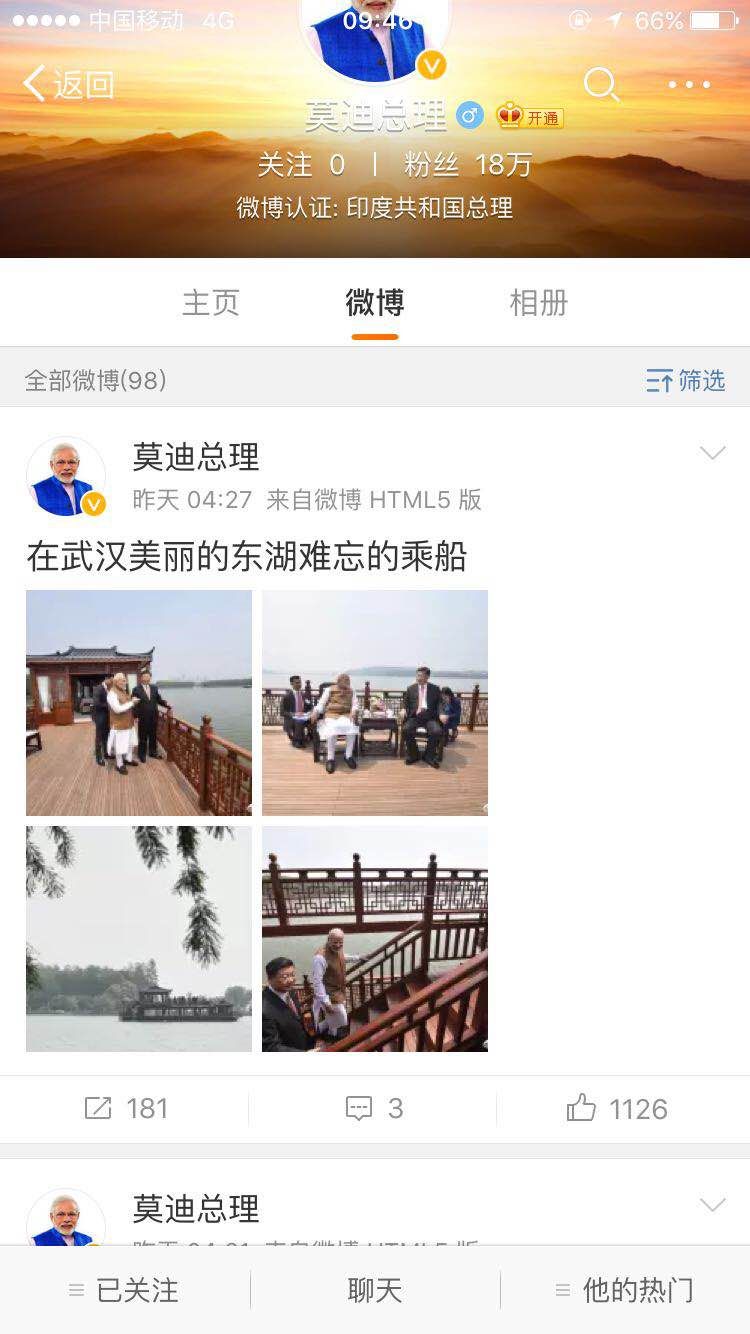
Task: Open the 筛选 filter option
Action: (x=686, y=380)
